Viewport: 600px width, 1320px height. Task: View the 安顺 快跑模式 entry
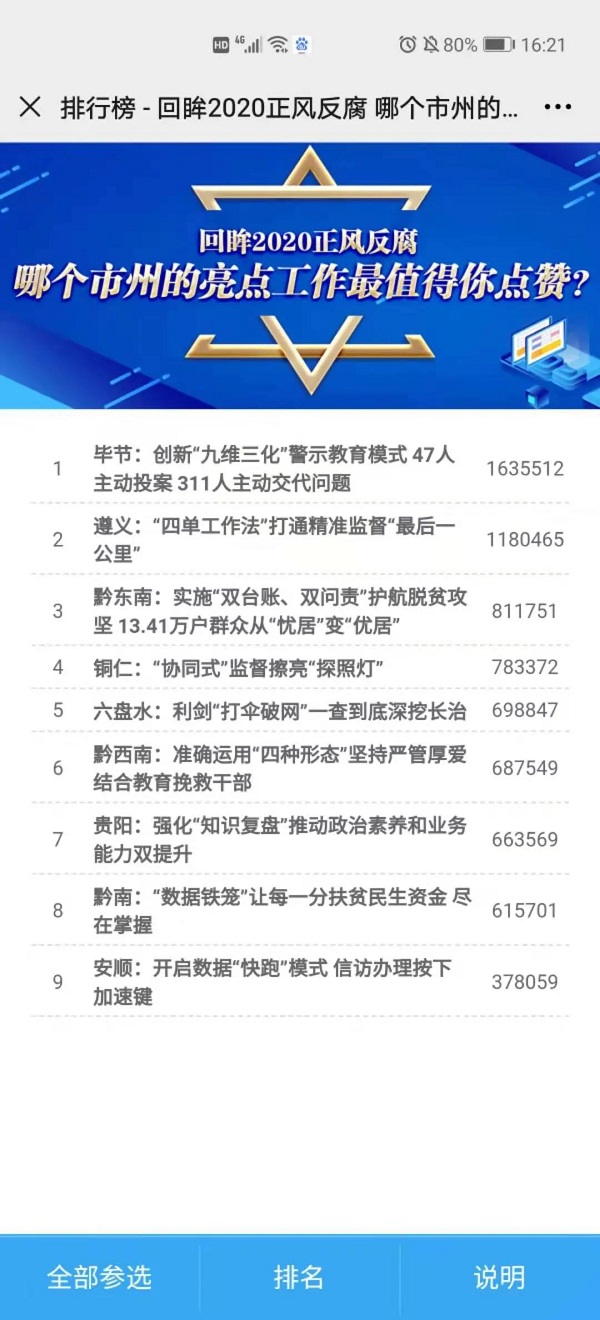(300, 981)
